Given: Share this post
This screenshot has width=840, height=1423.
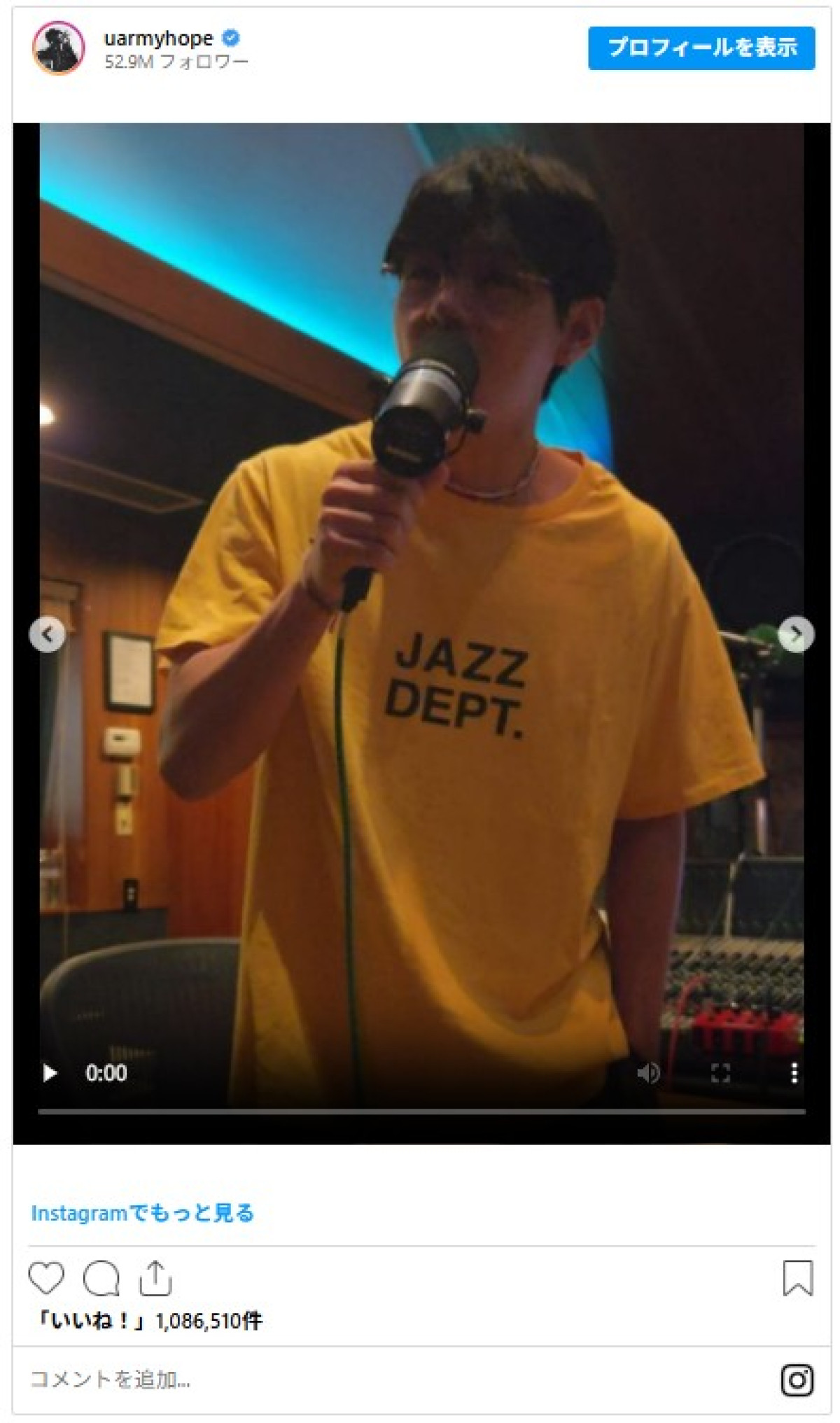Looking at the screenshot, I should pyautogui.click(x=155, y=1278).
